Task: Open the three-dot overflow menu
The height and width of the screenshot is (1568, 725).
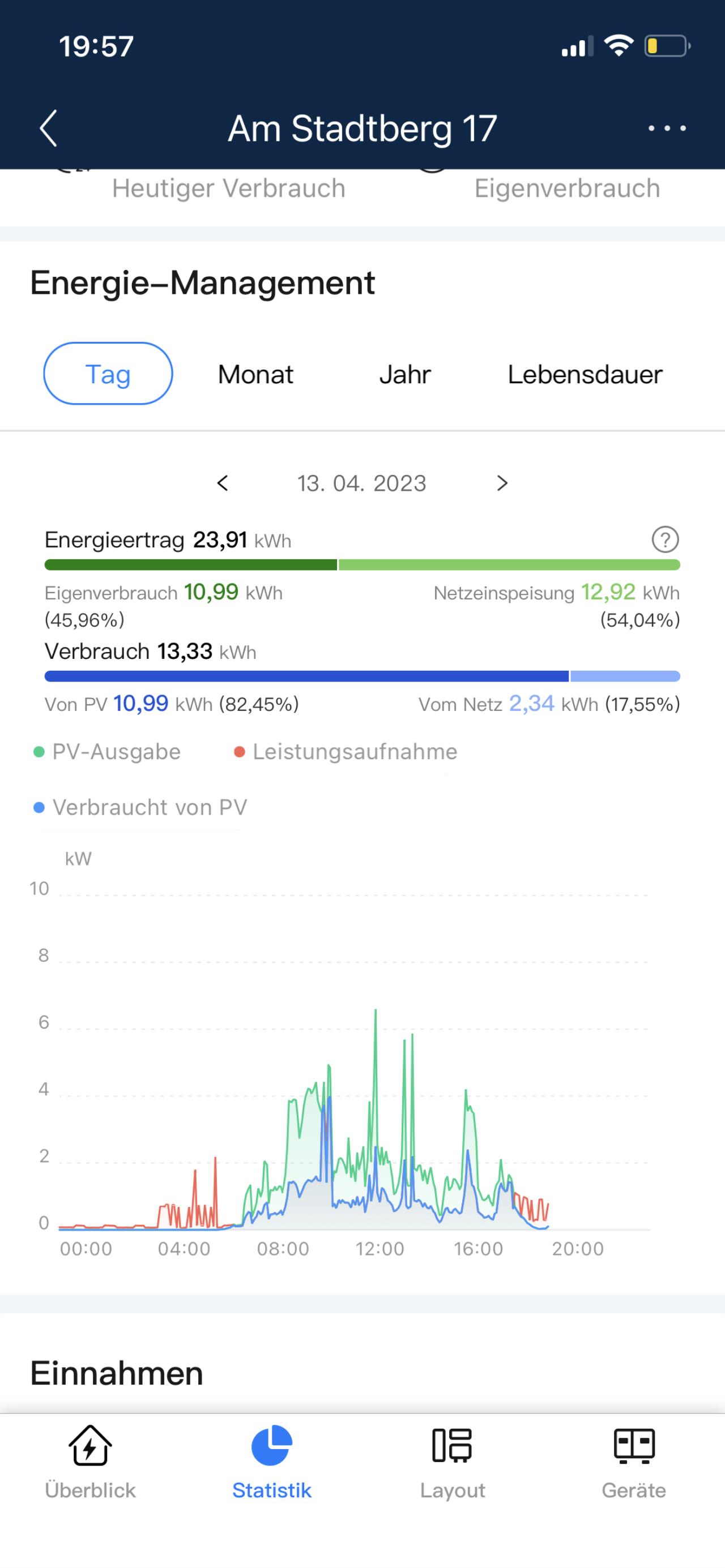Action: pos(667,128)
